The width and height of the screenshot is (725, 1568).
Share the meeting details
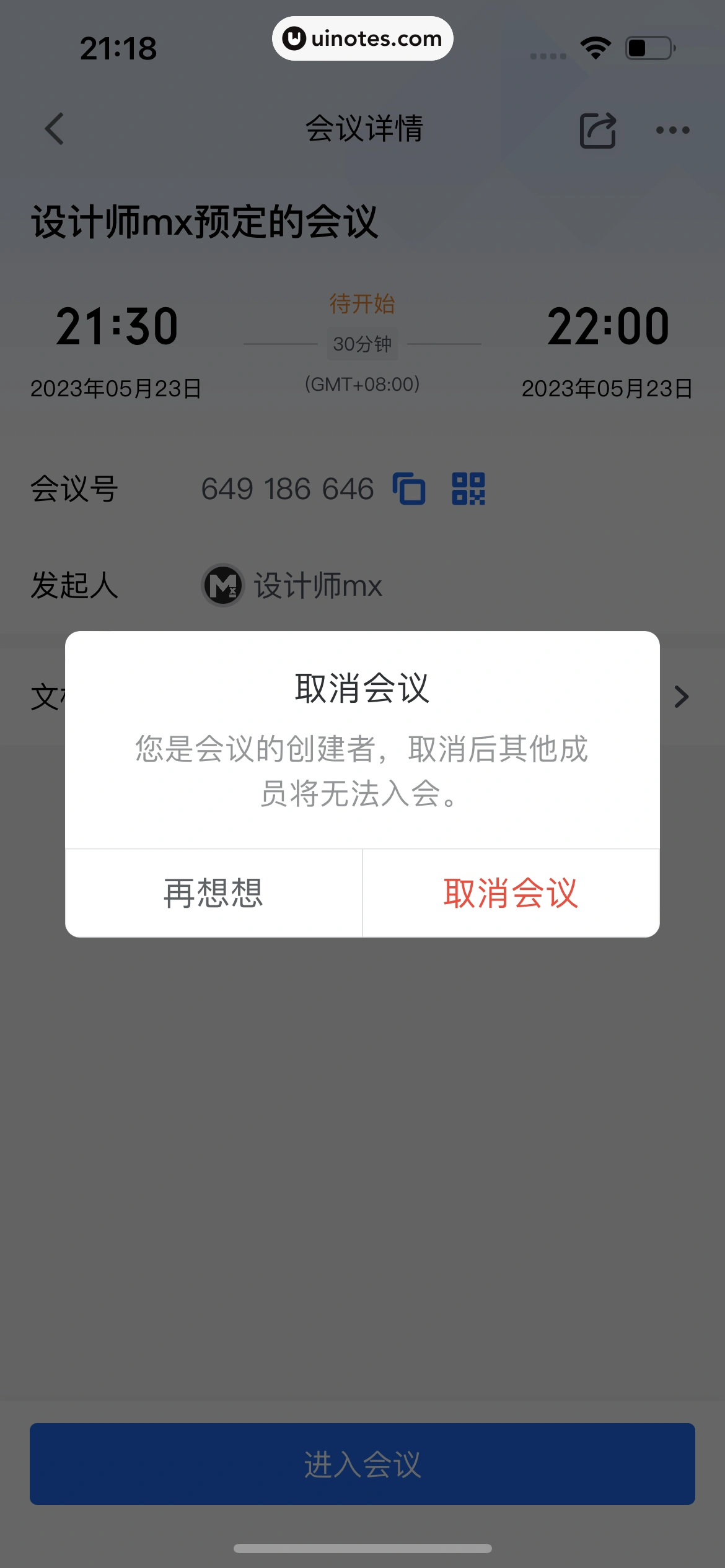[597, 130]
